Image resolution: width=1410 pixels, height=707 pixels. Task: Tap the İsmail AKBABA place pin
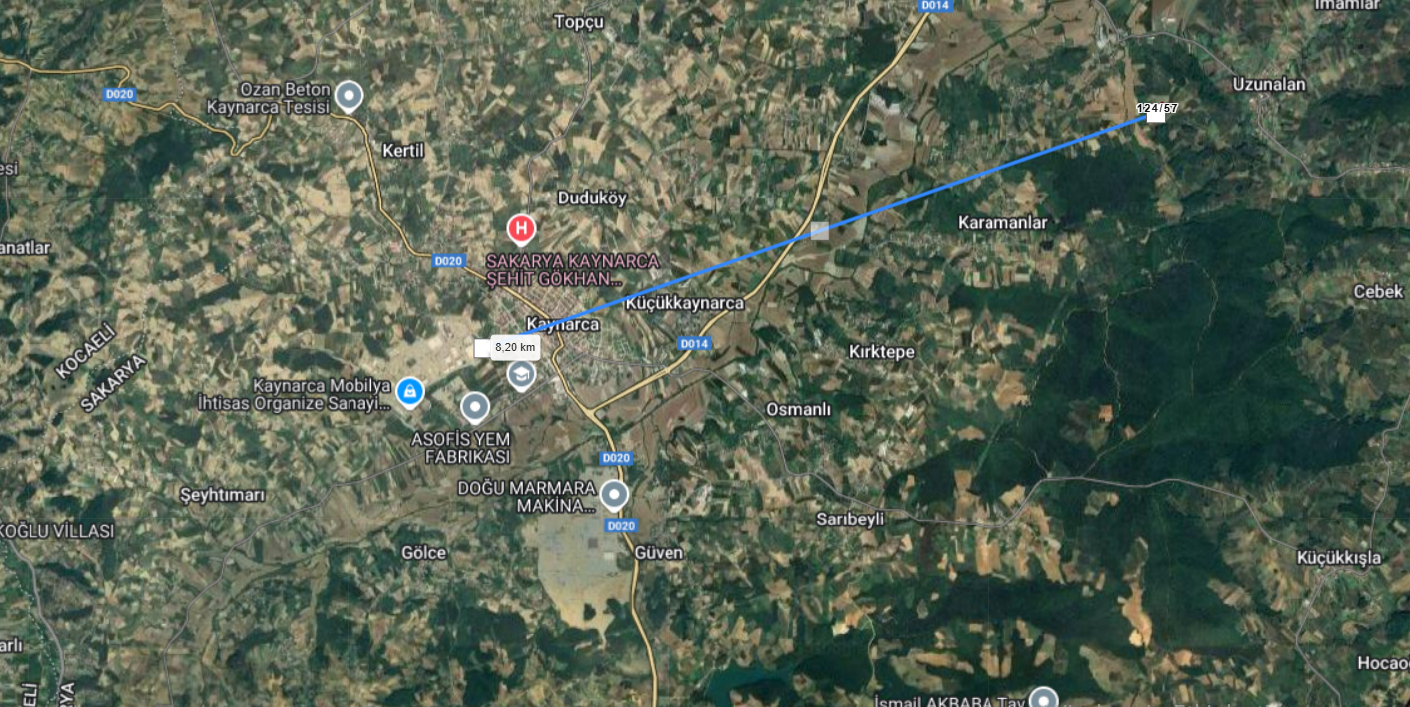(1044, 699)
